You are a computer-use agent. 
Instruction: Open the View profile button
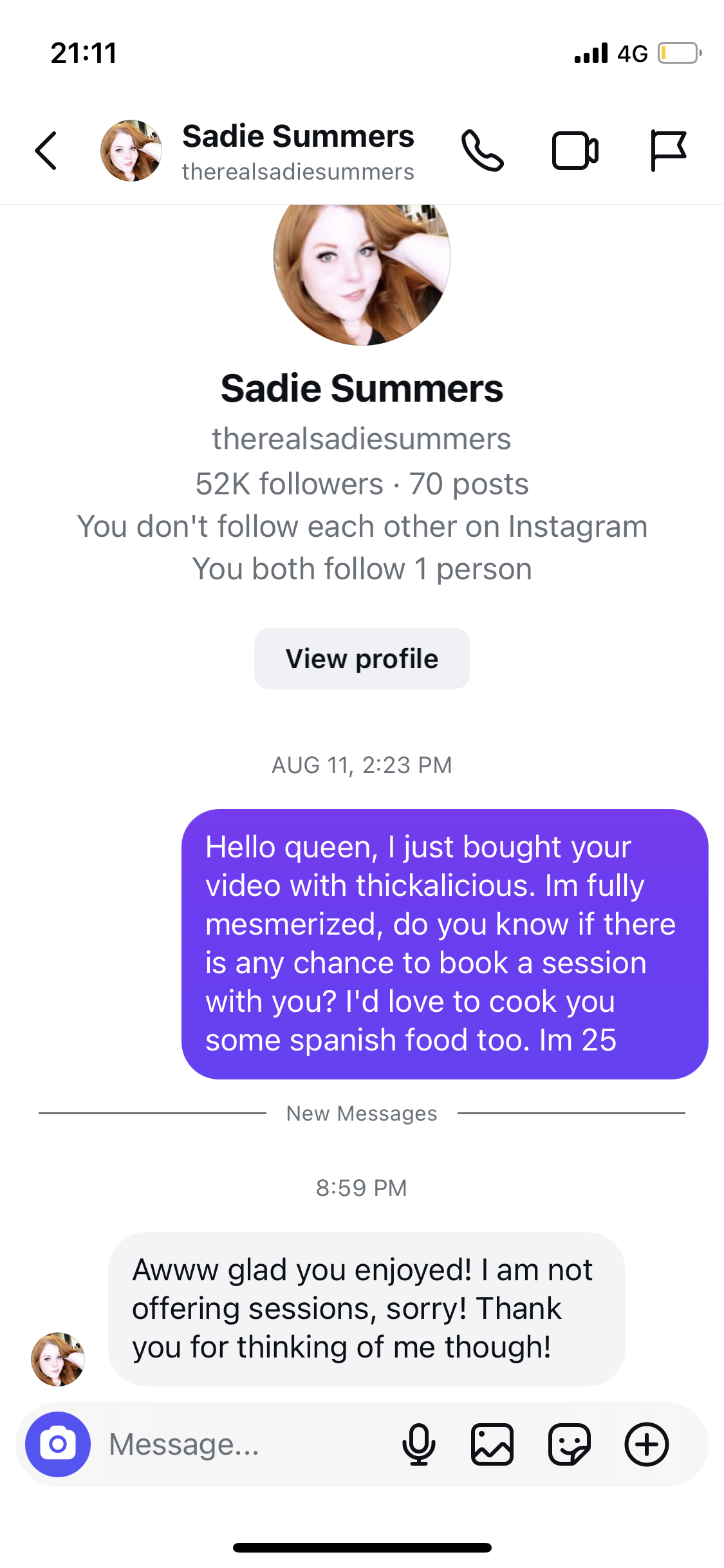tap(362, 658)
